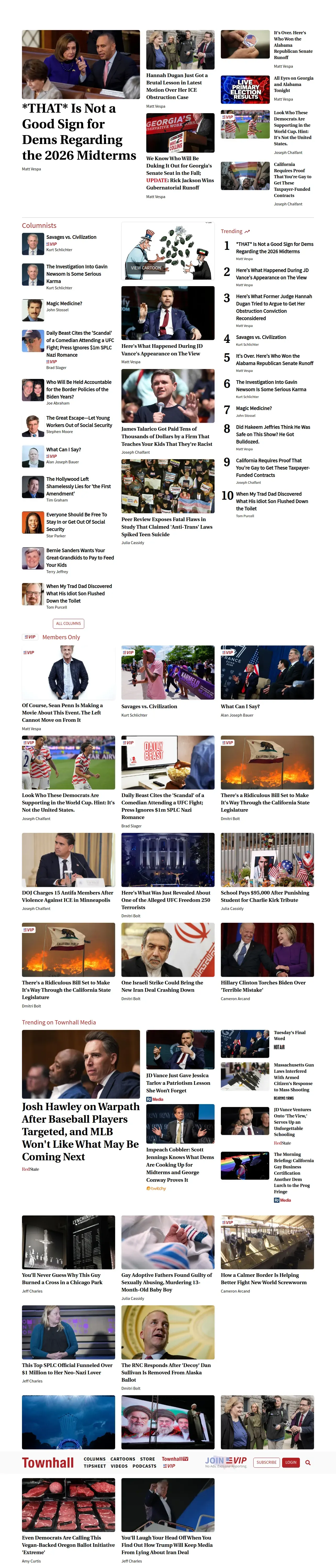
Task: Tap the LOGIN button
Action: (291, 1462)
